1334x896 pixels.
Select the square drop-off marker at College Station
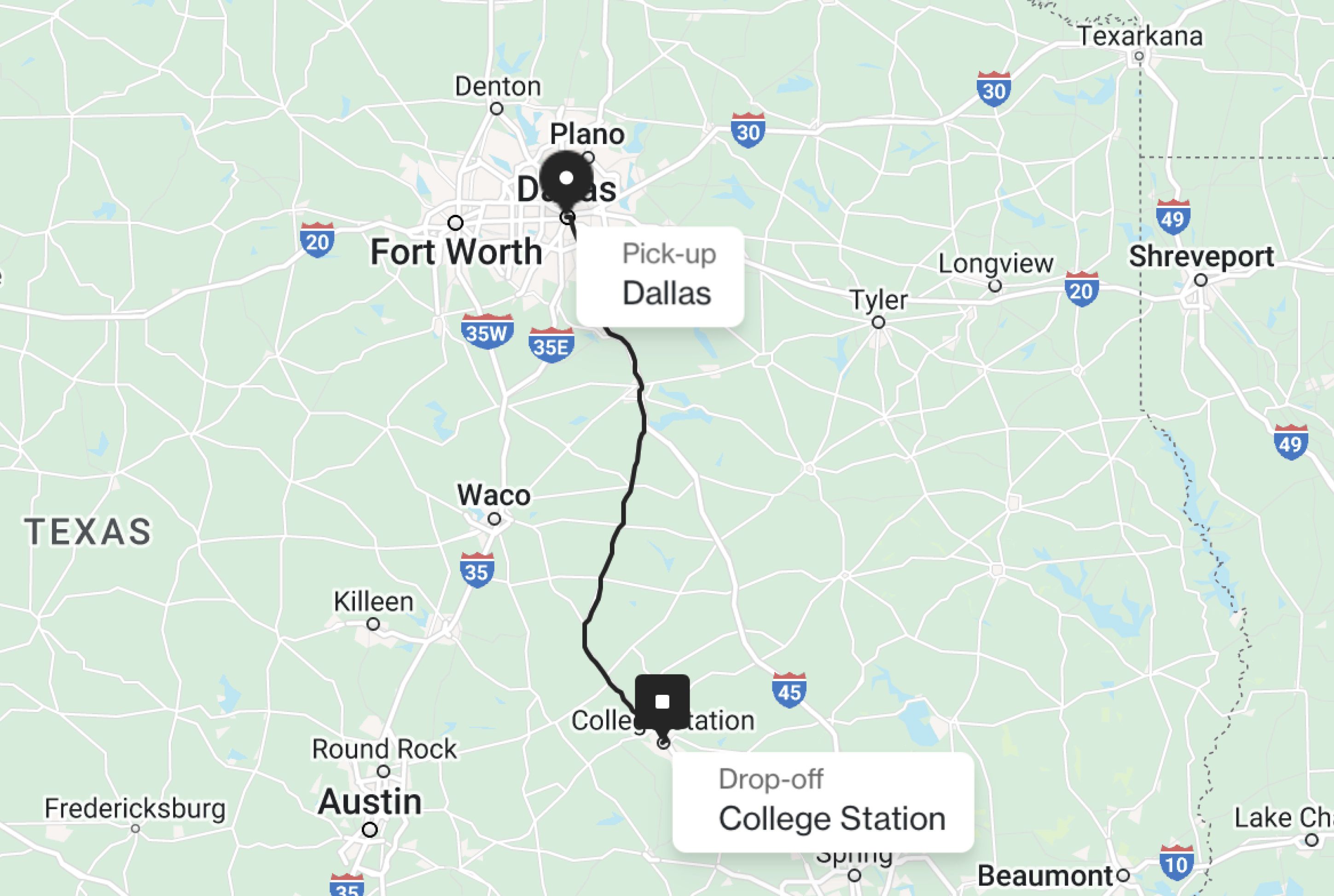(x=662, y=702)
